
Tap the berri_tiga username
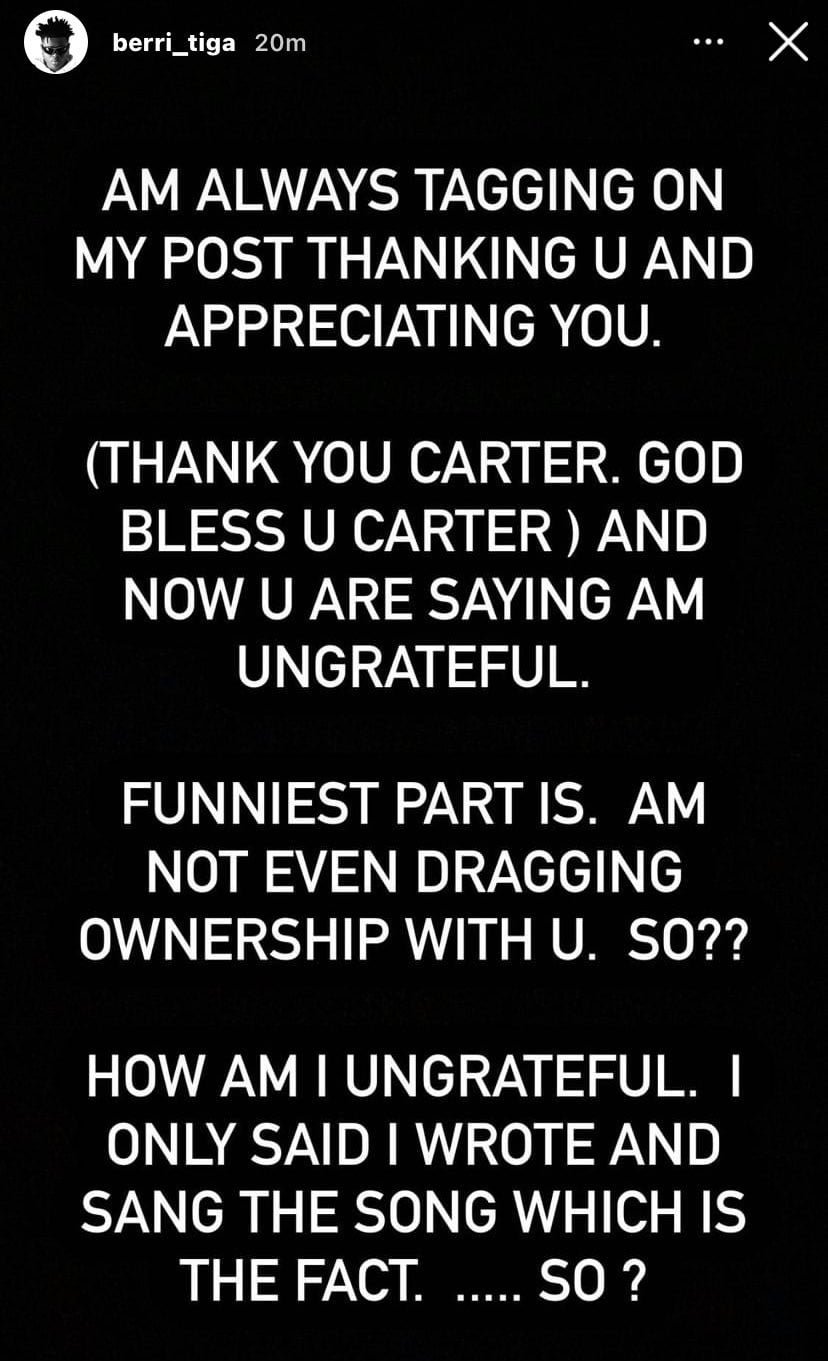point(173,43)
